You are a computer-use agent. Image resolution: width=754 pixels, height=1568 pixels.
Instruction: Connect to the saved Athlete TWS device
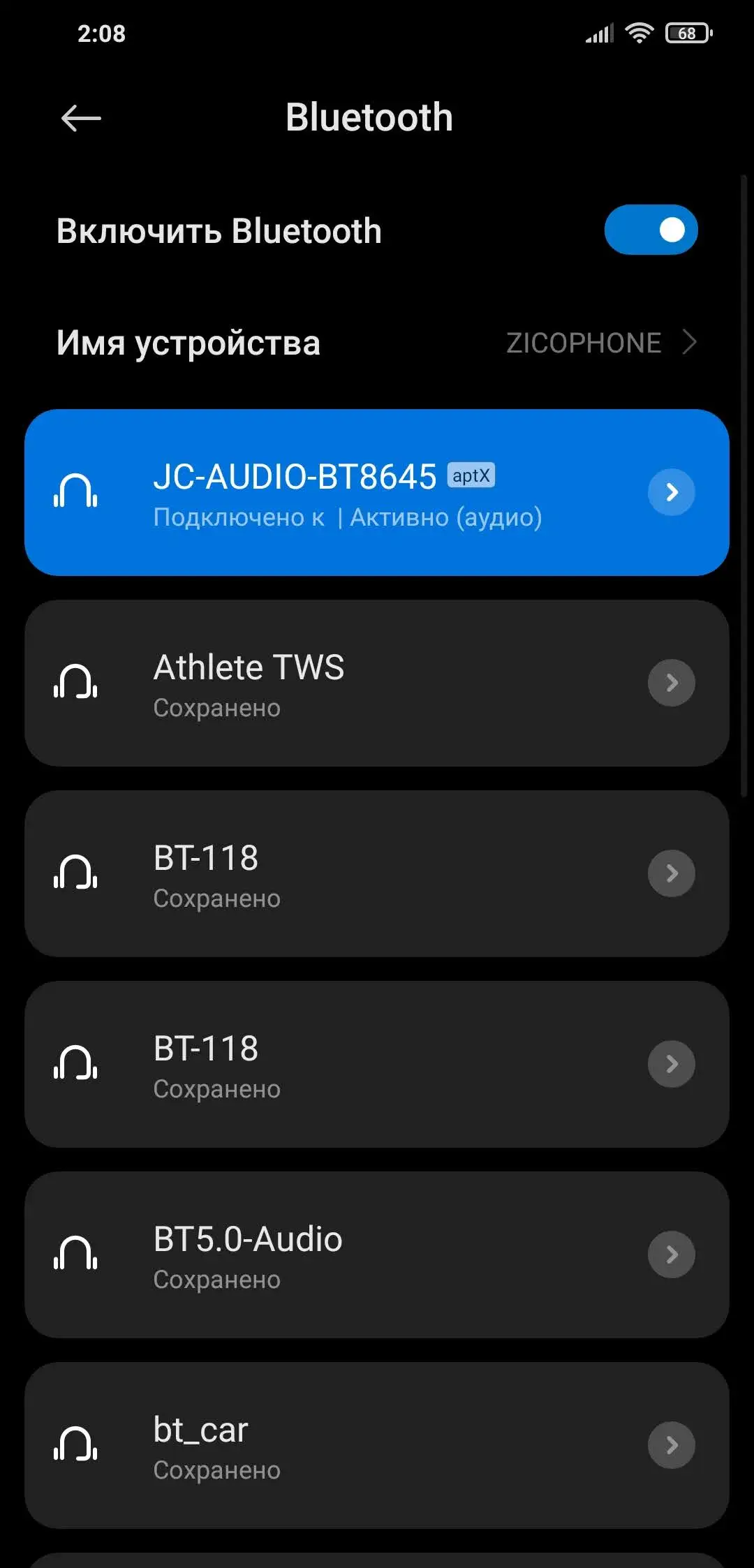(349, 683)
